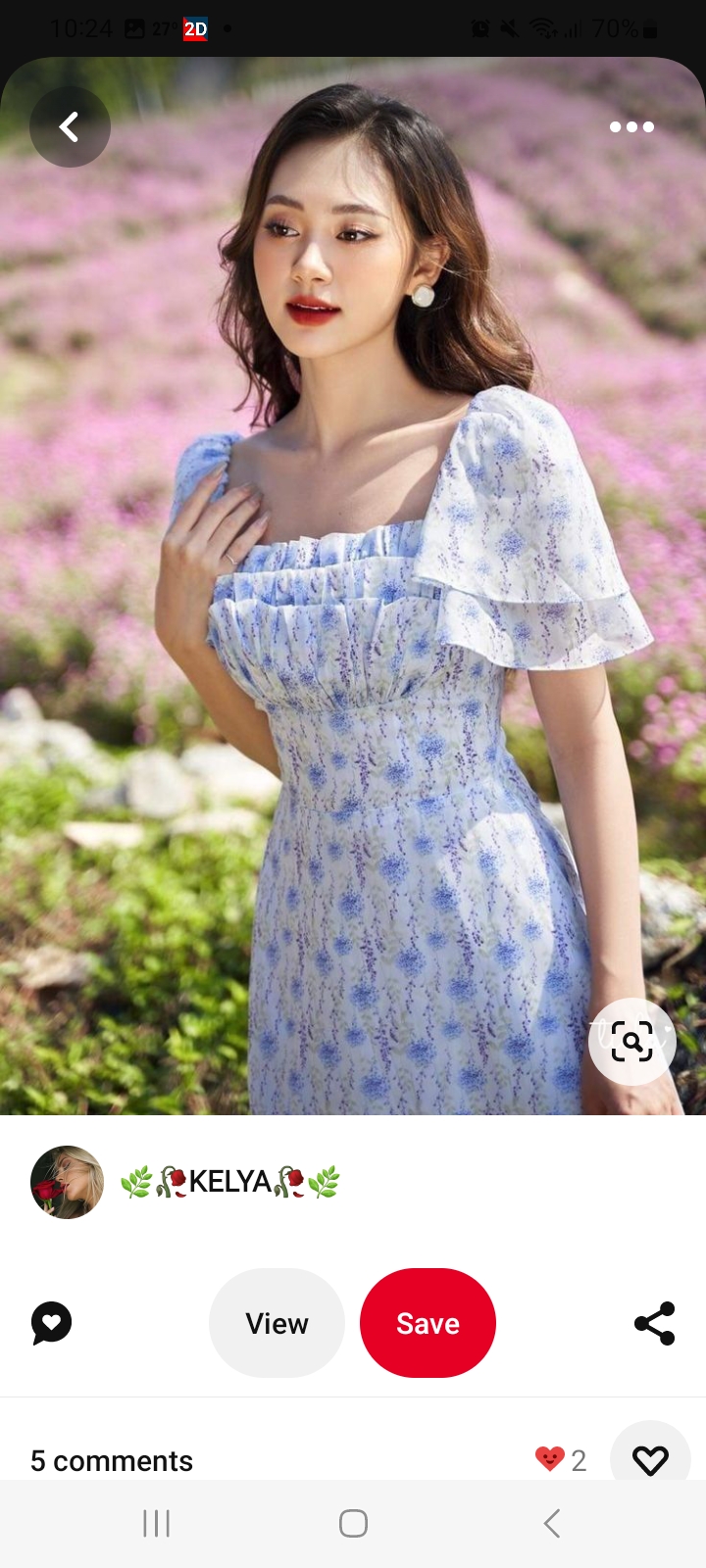React with the heart icon
This screenshot has width=706, height=1568.
click(650, 1460)
